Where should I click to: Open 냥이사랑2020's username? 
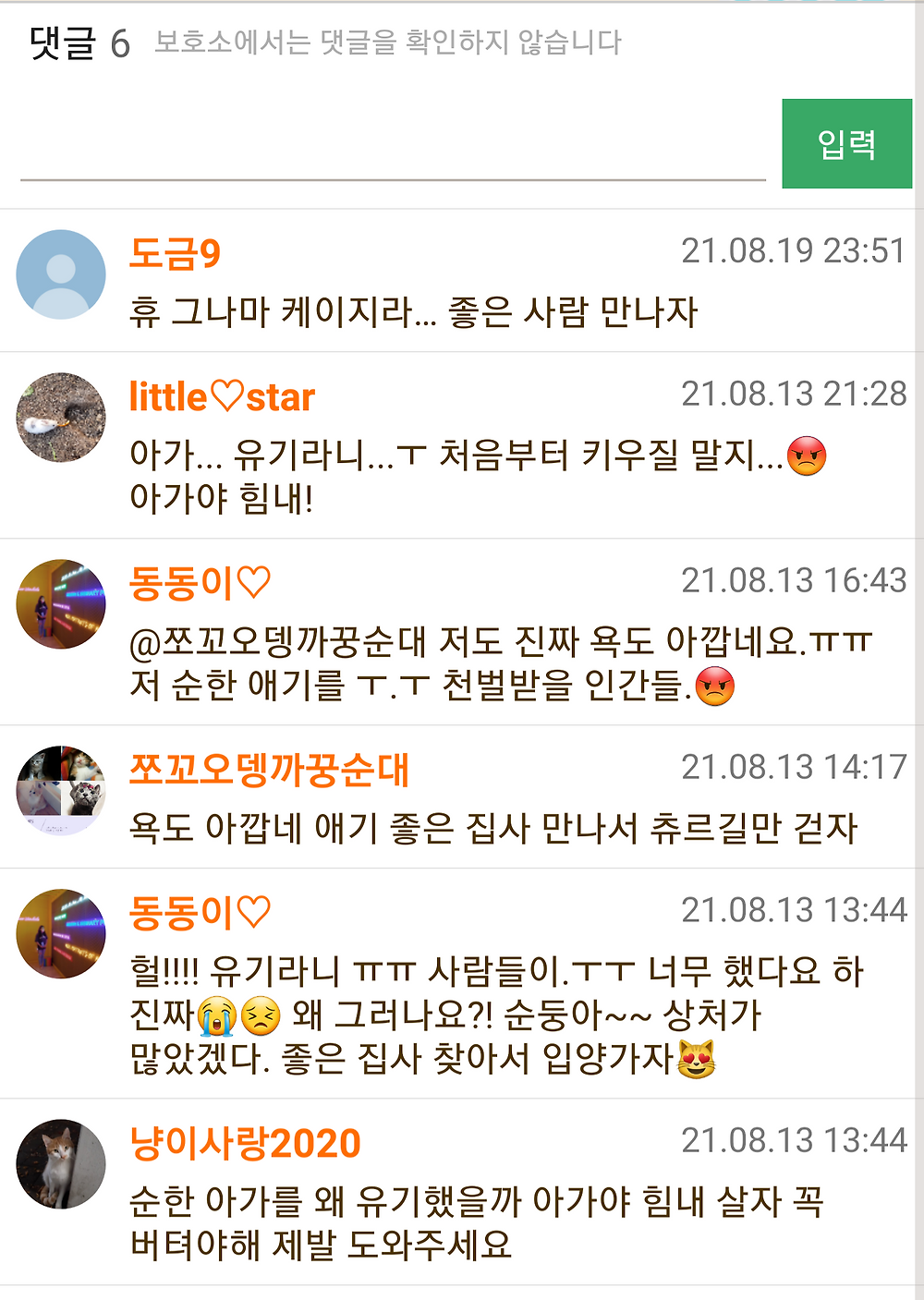click(x=245, y=1143)
